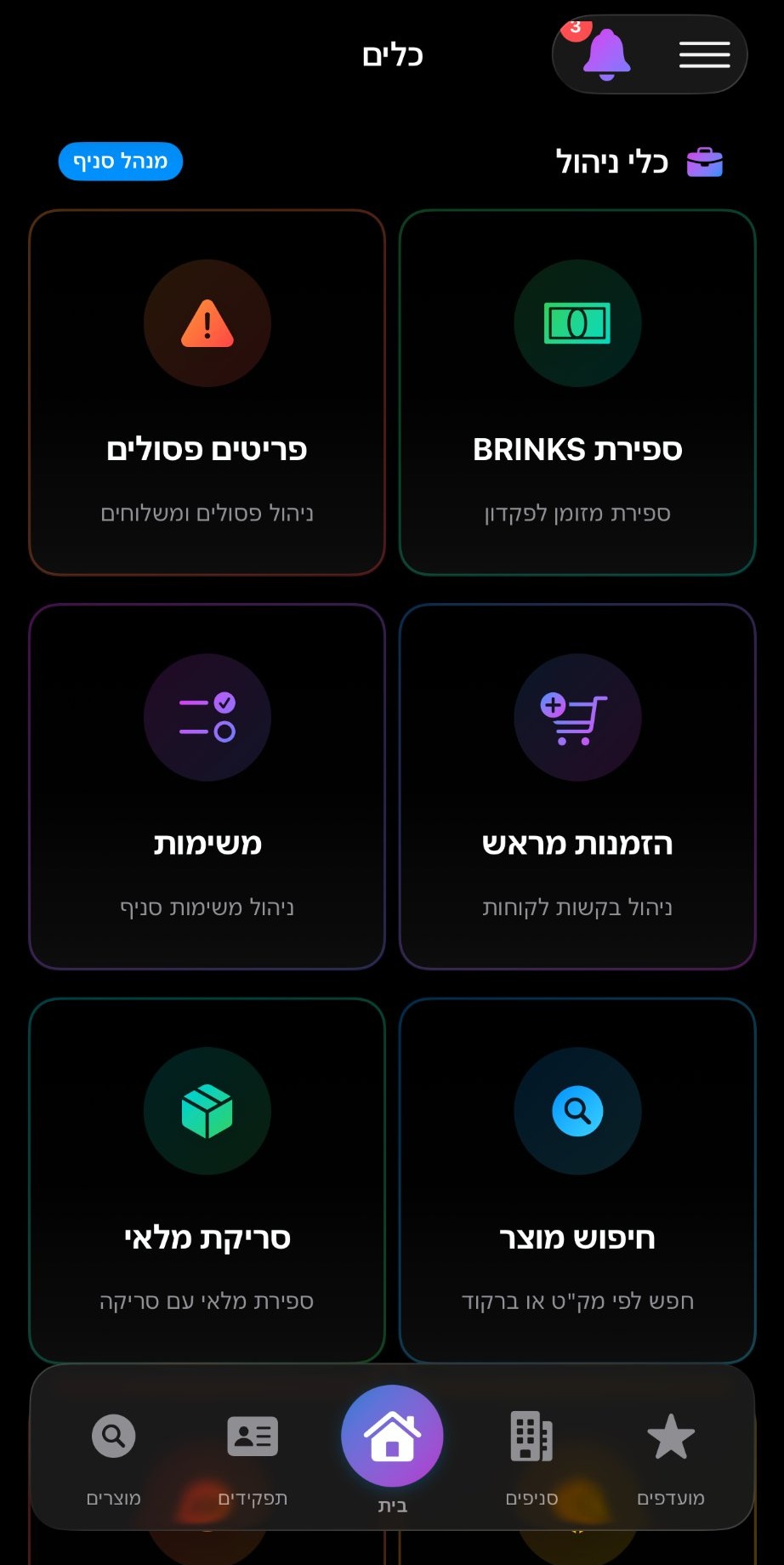Viewport: 784px width, 1565px height.
Task: Click the shopping cart icon on הזמנות מראש
Action: tap(577, 717)
